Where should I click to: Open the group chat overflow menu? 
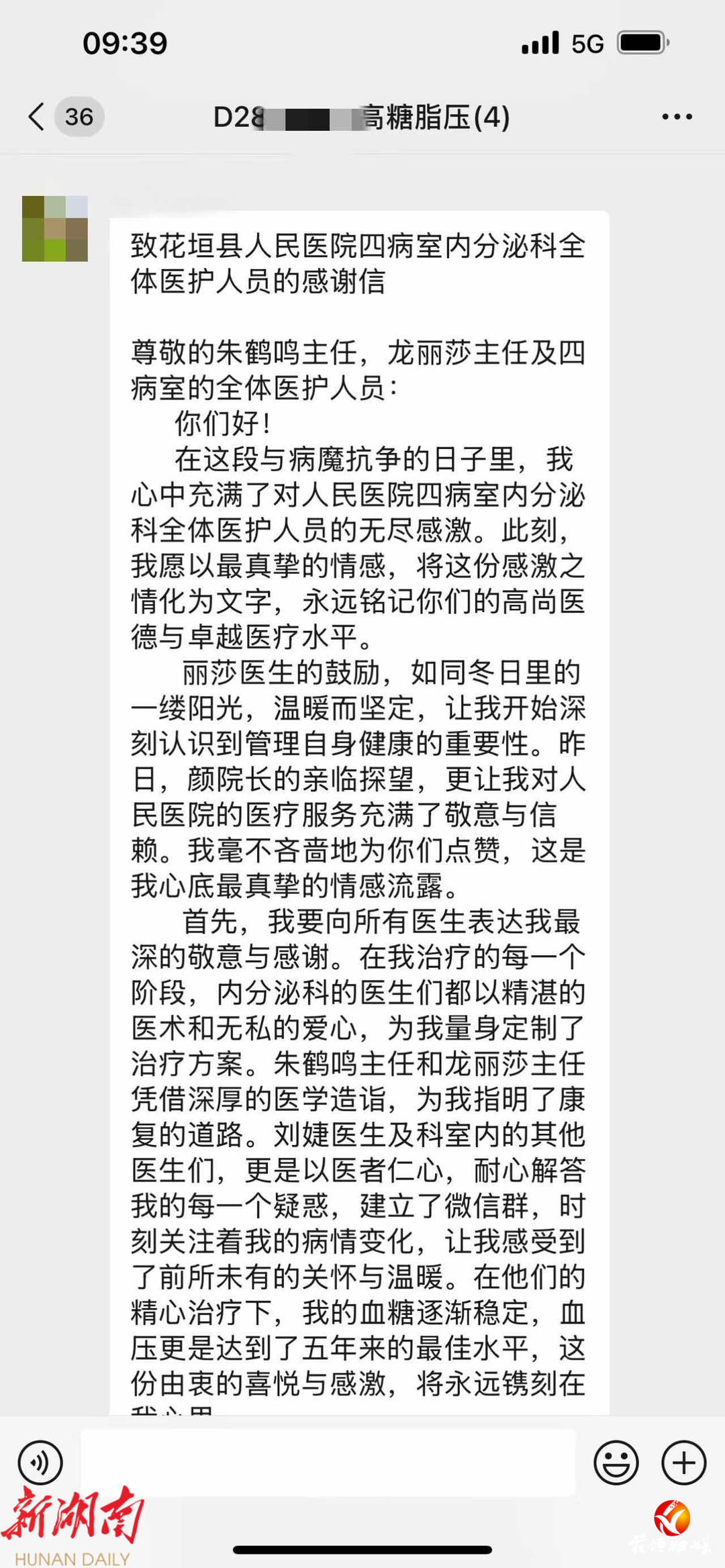(x=676, y=117)
